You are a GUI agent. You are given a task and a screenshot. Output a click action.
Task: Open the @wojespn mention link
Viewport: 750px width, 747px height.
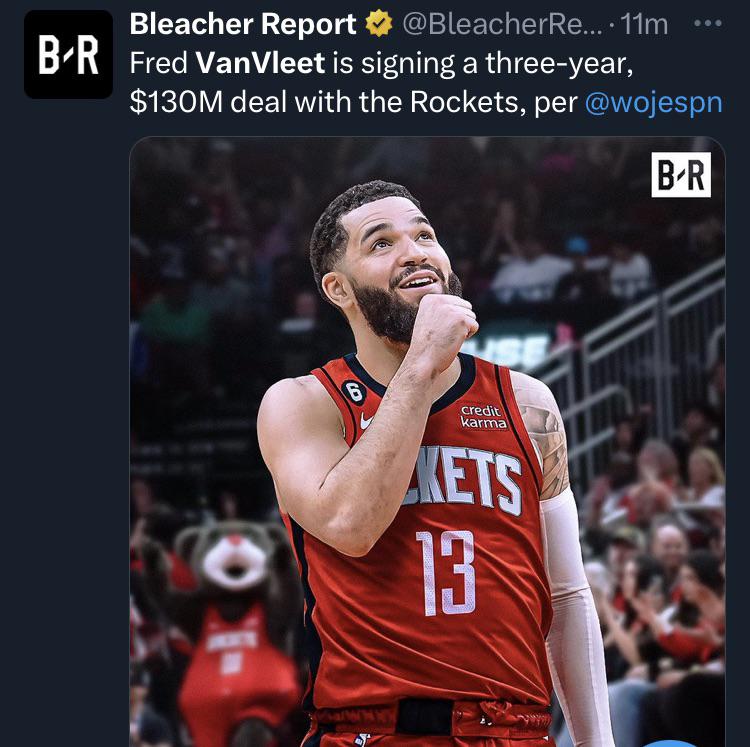click(x=652, y=104)
